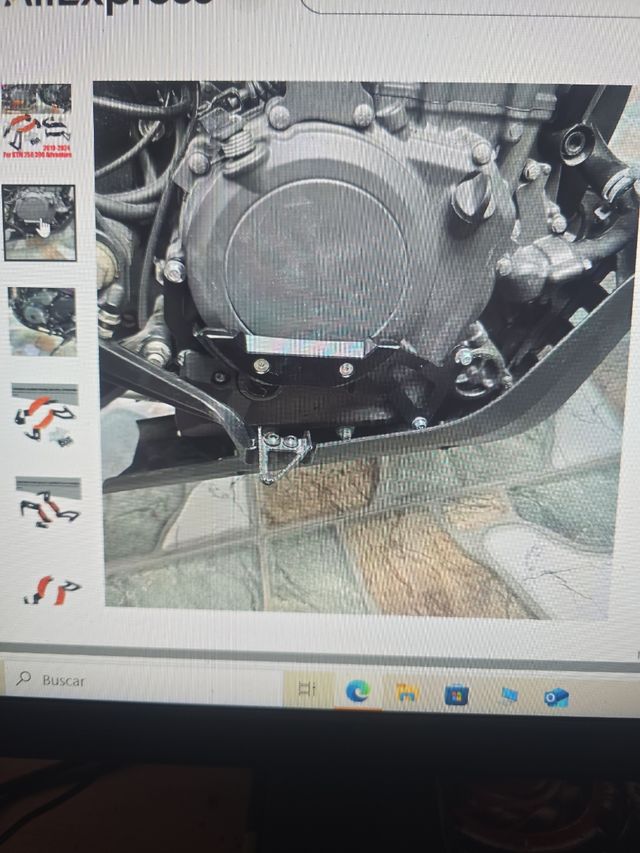This screenshot has height=853, width=640.
Task: Open the Outlook app in the taskbar
Action: pyautogui.click(x=557, y=697)
